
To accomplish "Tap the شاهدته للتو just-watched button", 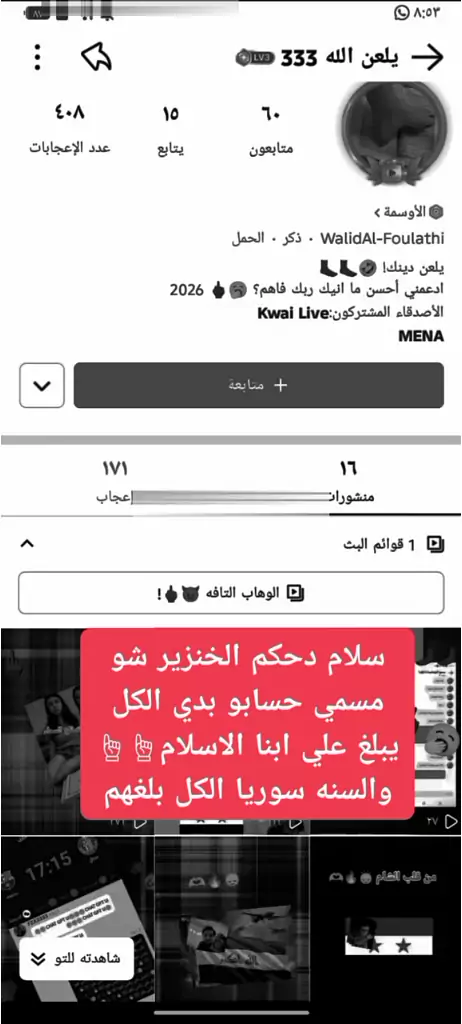I will (76, 959).
